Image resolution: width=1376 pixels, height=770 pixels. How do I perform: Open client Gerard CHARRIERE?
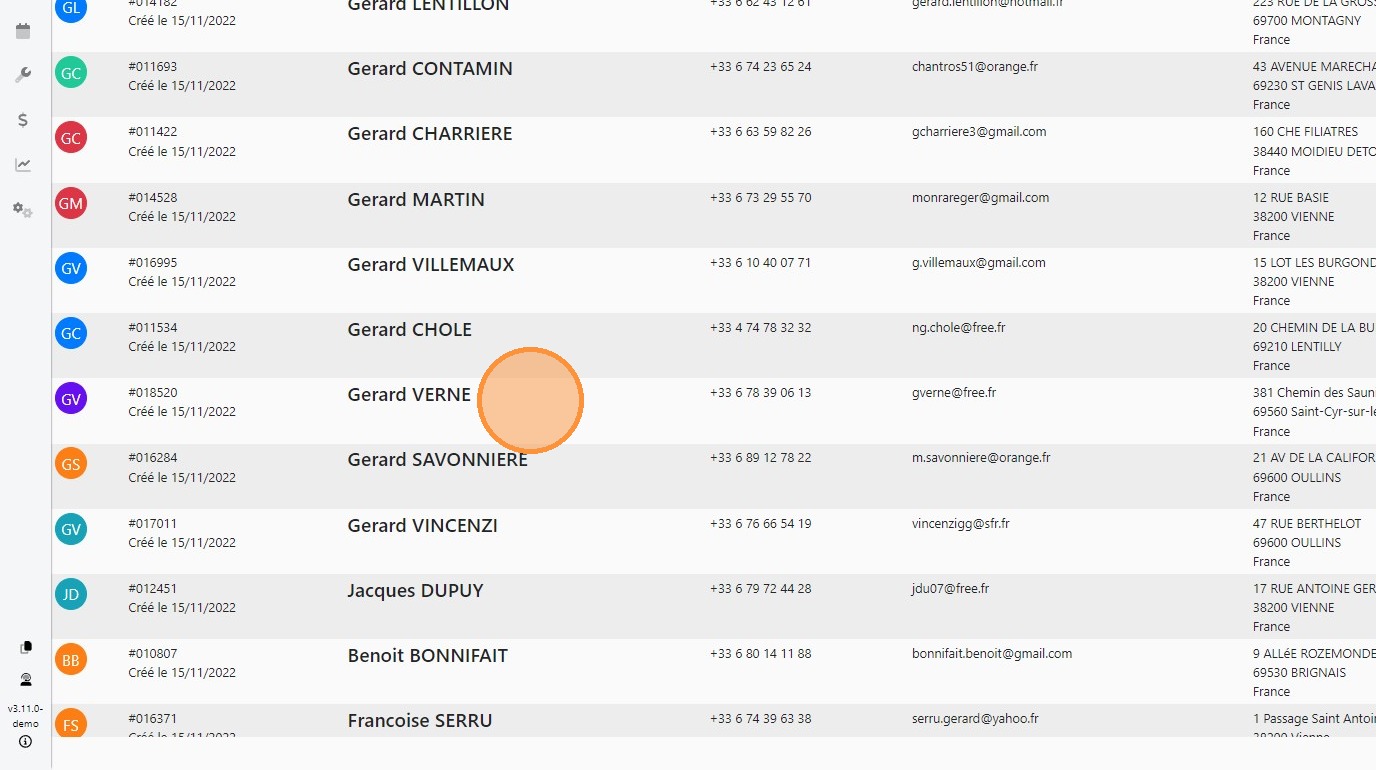pyautogui.click(x=430, y=134)
